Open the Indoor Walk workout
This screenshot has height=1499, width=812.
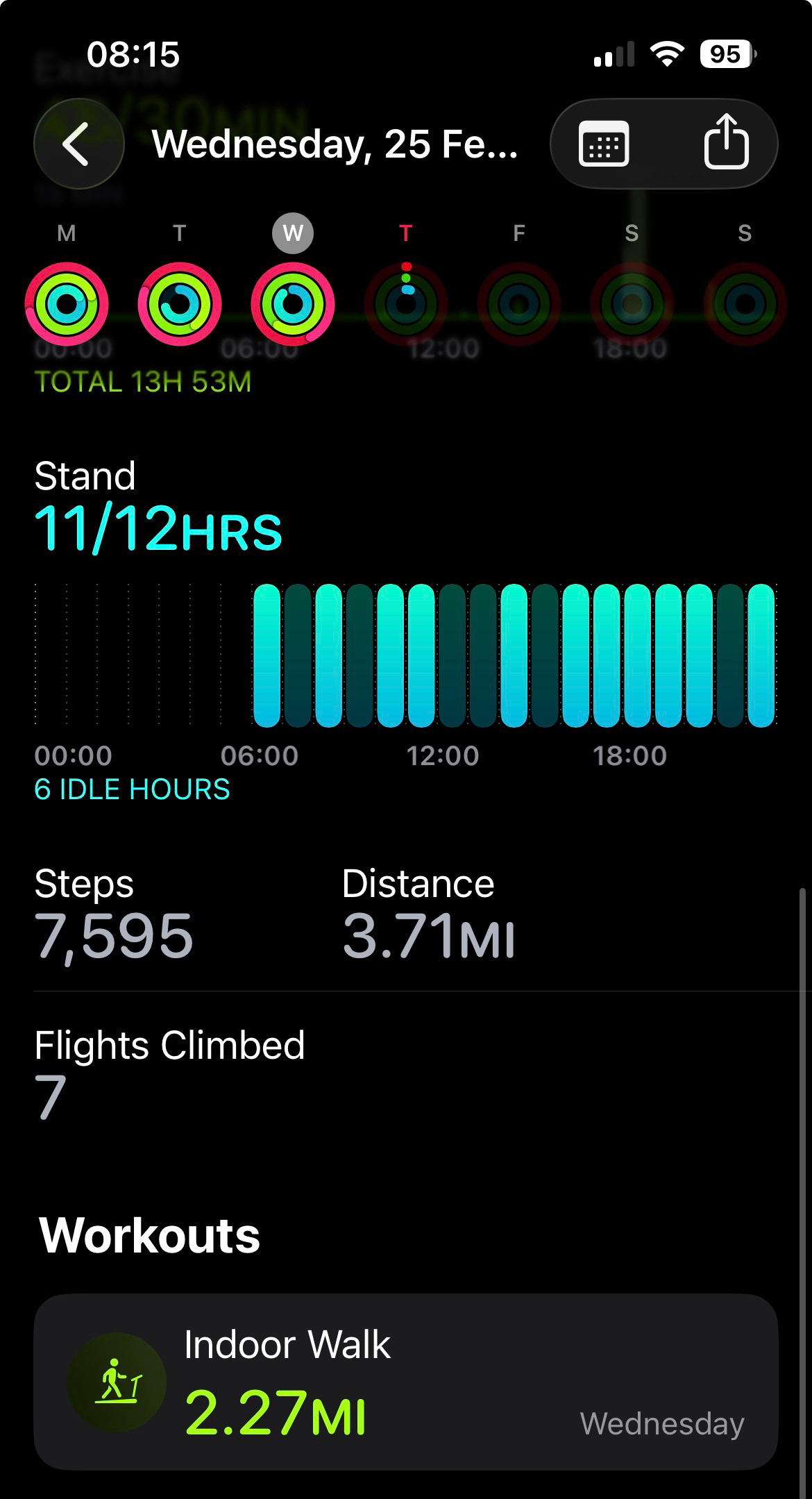[x=405, y=1381]
